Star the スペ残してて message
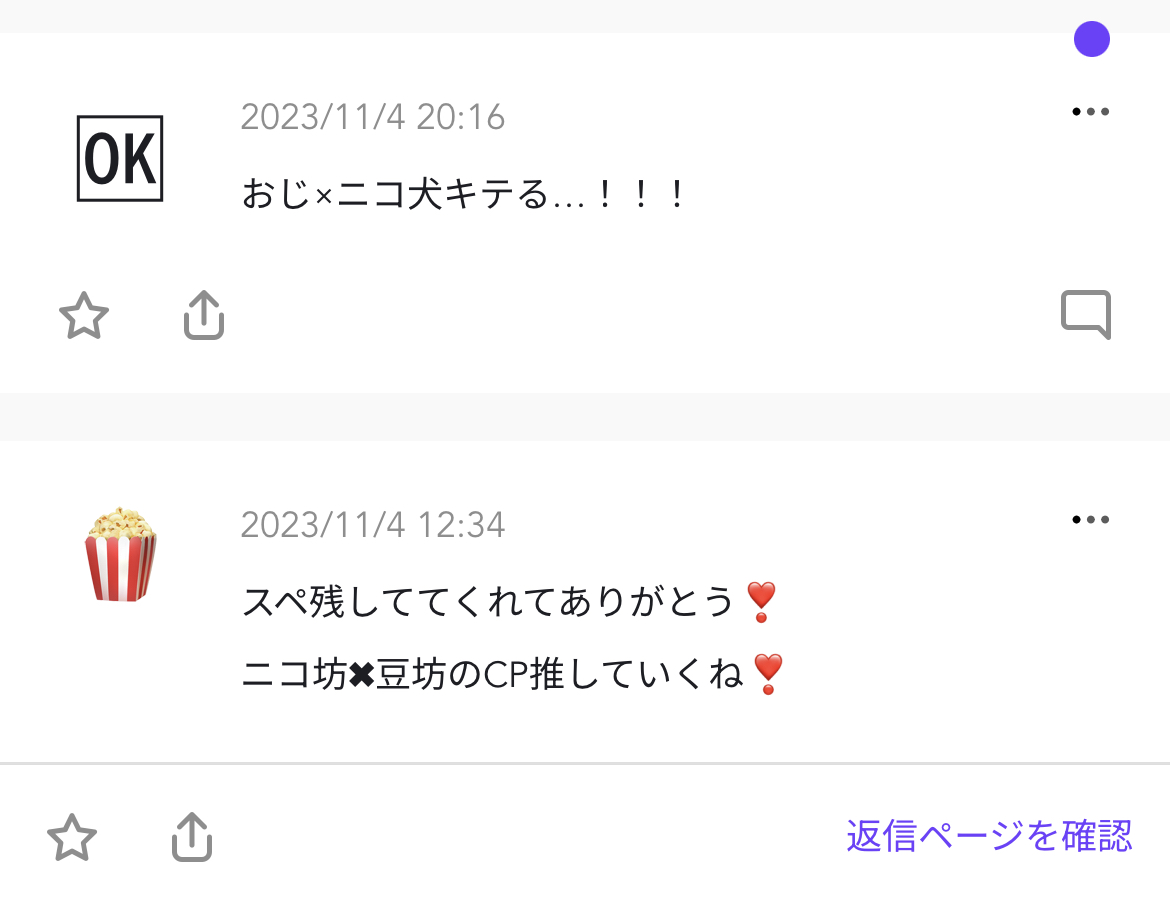 pyautogui.click(x=72, y=837)
